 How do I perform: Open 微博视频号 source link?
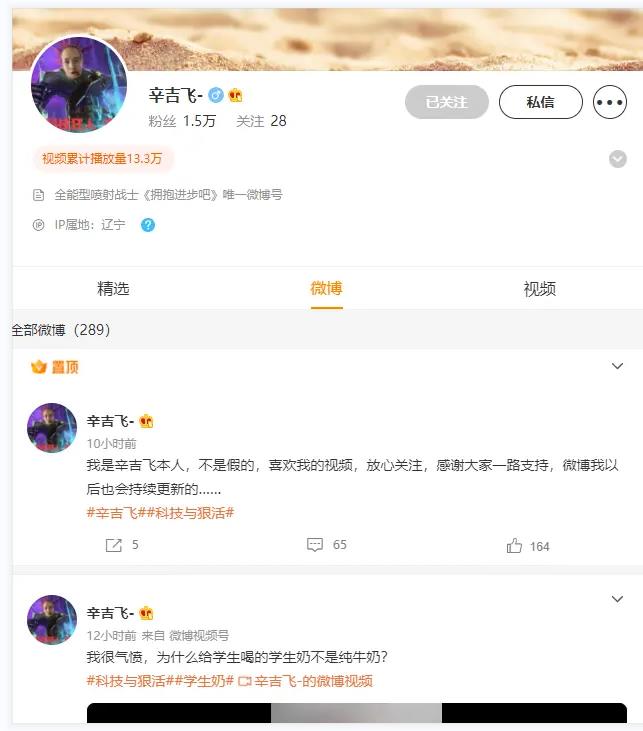tap(199, 635)
